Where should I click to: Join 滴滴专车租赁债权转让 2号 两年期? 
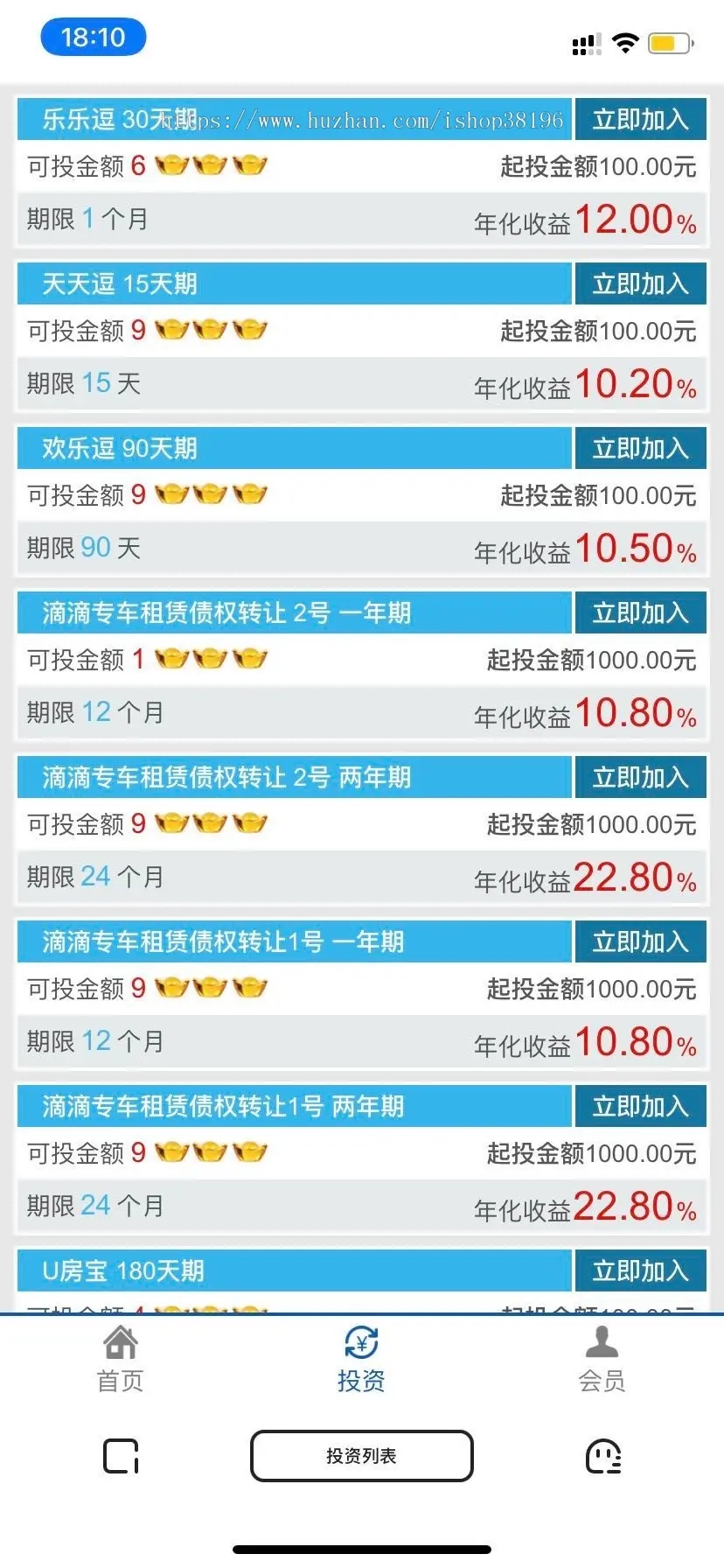coord(640,777)
